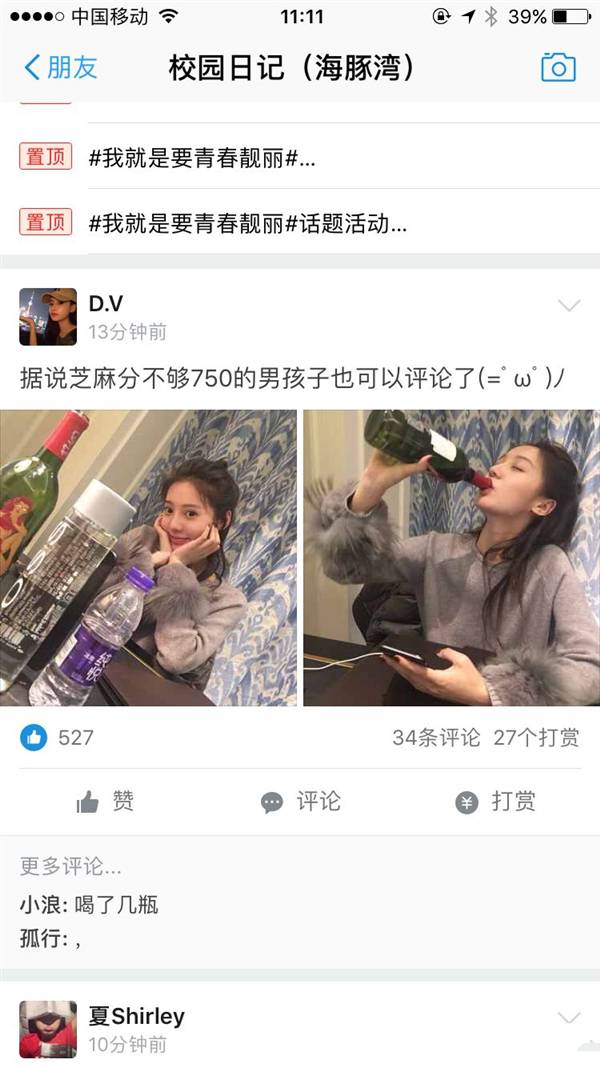Open pinned post #我就是要青春靓丽#话题活动...

(x=247, y=223)
